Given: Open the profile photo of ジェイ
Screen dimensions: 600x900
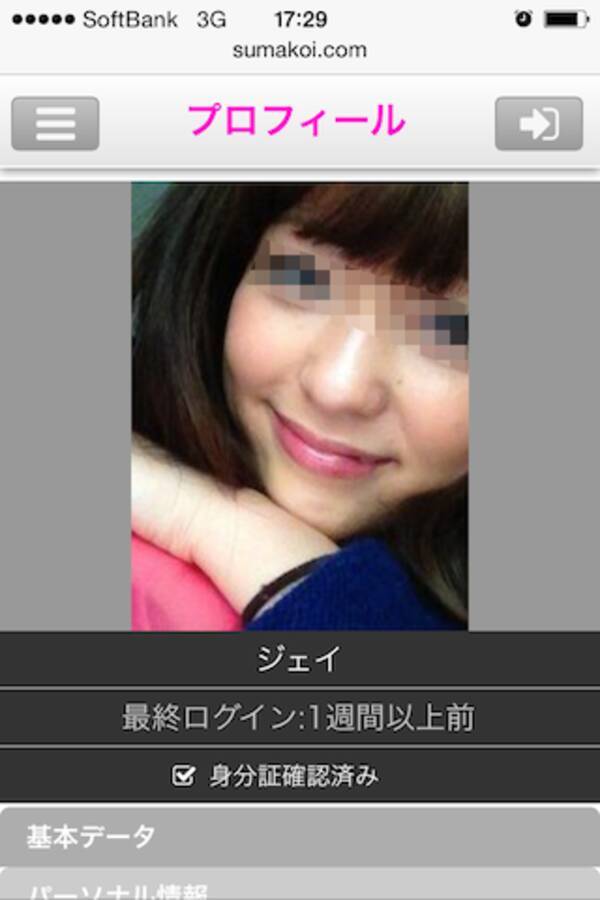Looking at the screenshot, I should [x=300, y=405].
